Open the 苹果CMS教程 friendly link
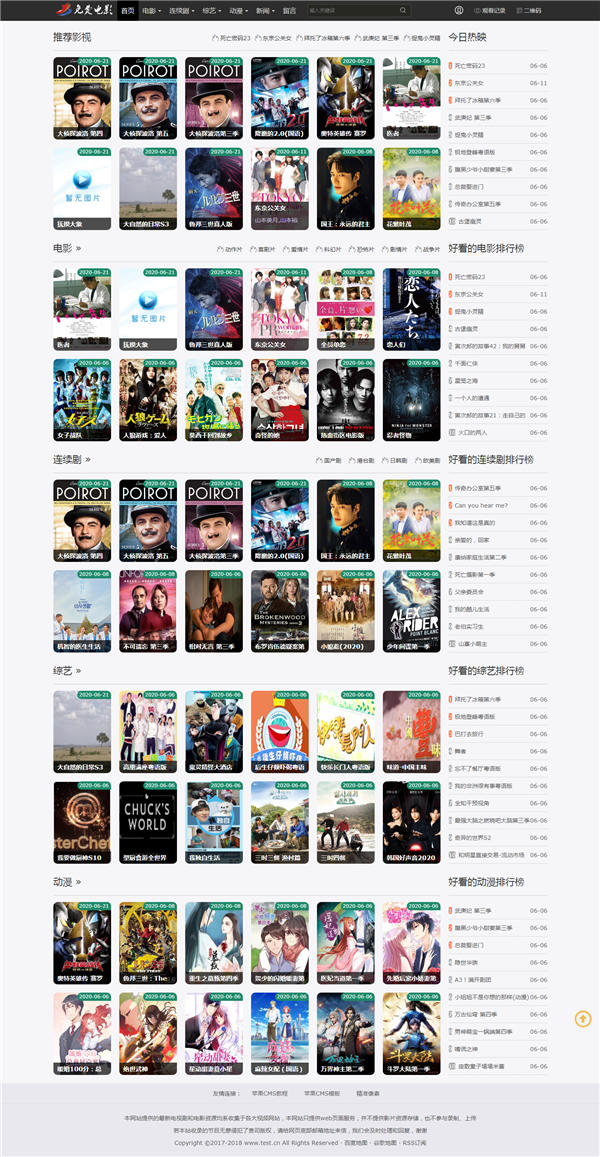The height and width of the screenshot is (1157, 600). pyautogui.click(x=269, y=1093)
